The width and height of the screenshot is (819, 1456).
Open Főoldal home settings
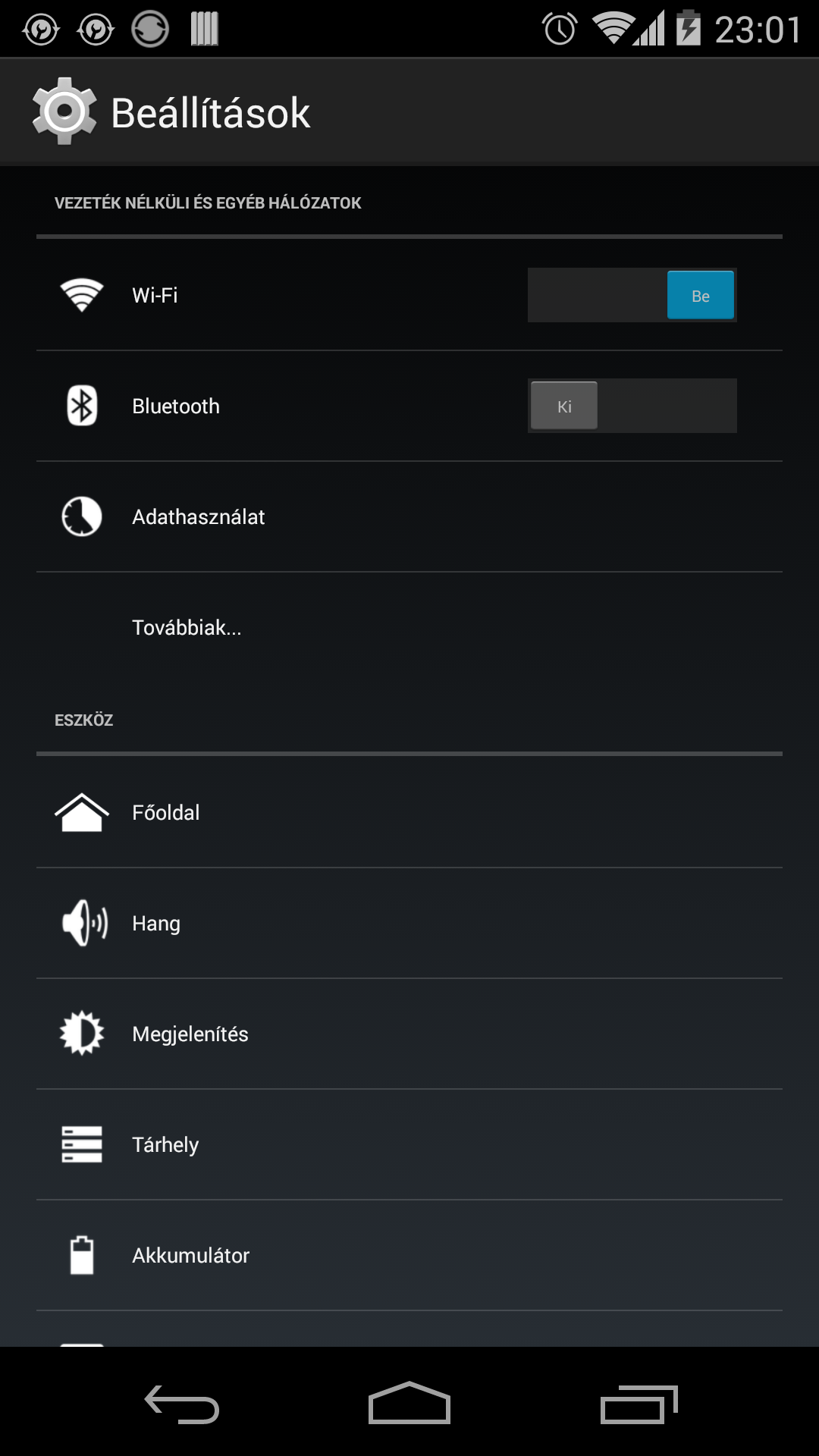point(409,812)
